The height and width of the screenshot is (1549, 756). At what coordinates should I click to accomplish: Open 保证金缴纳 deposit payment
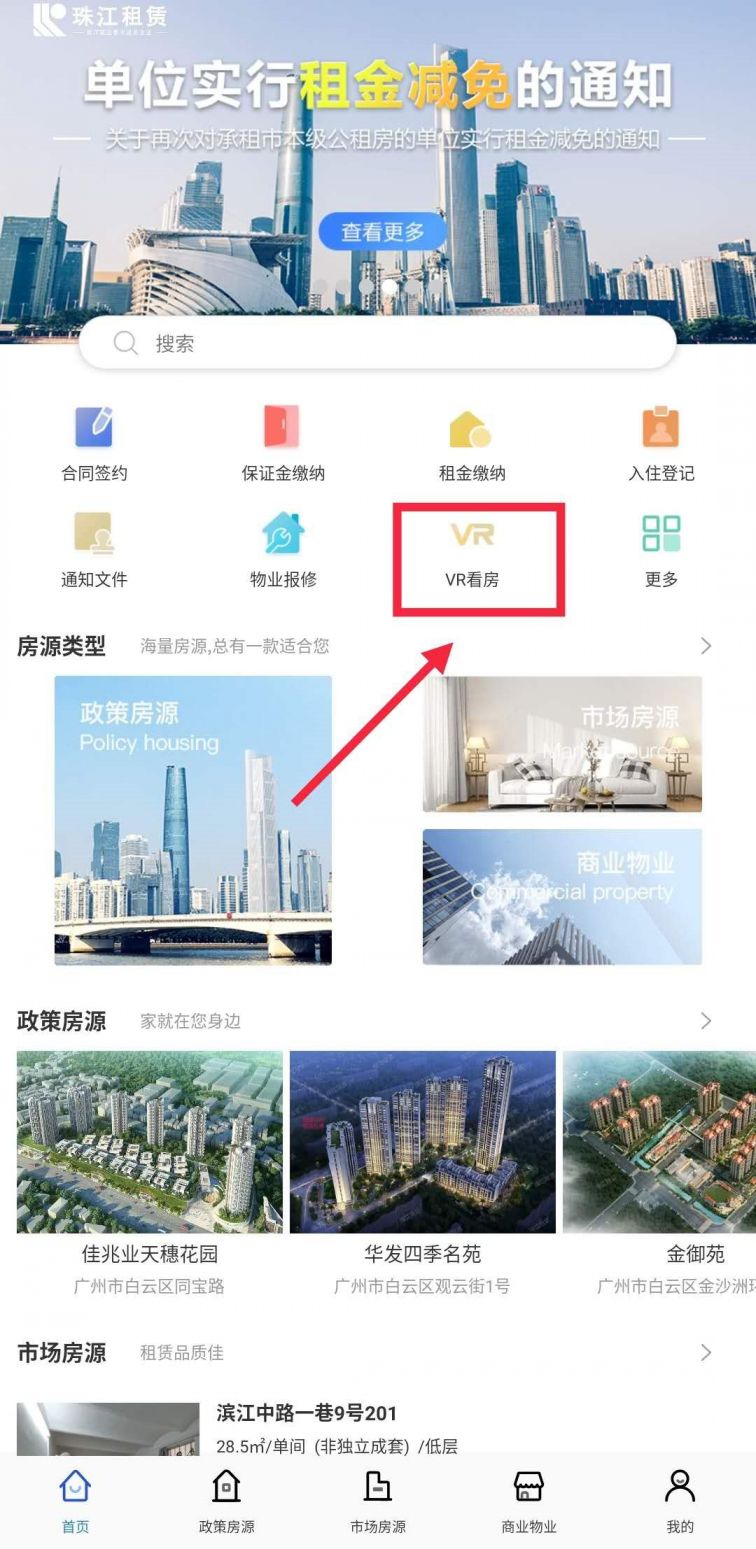pyautogui.click(x=283, y=443)
